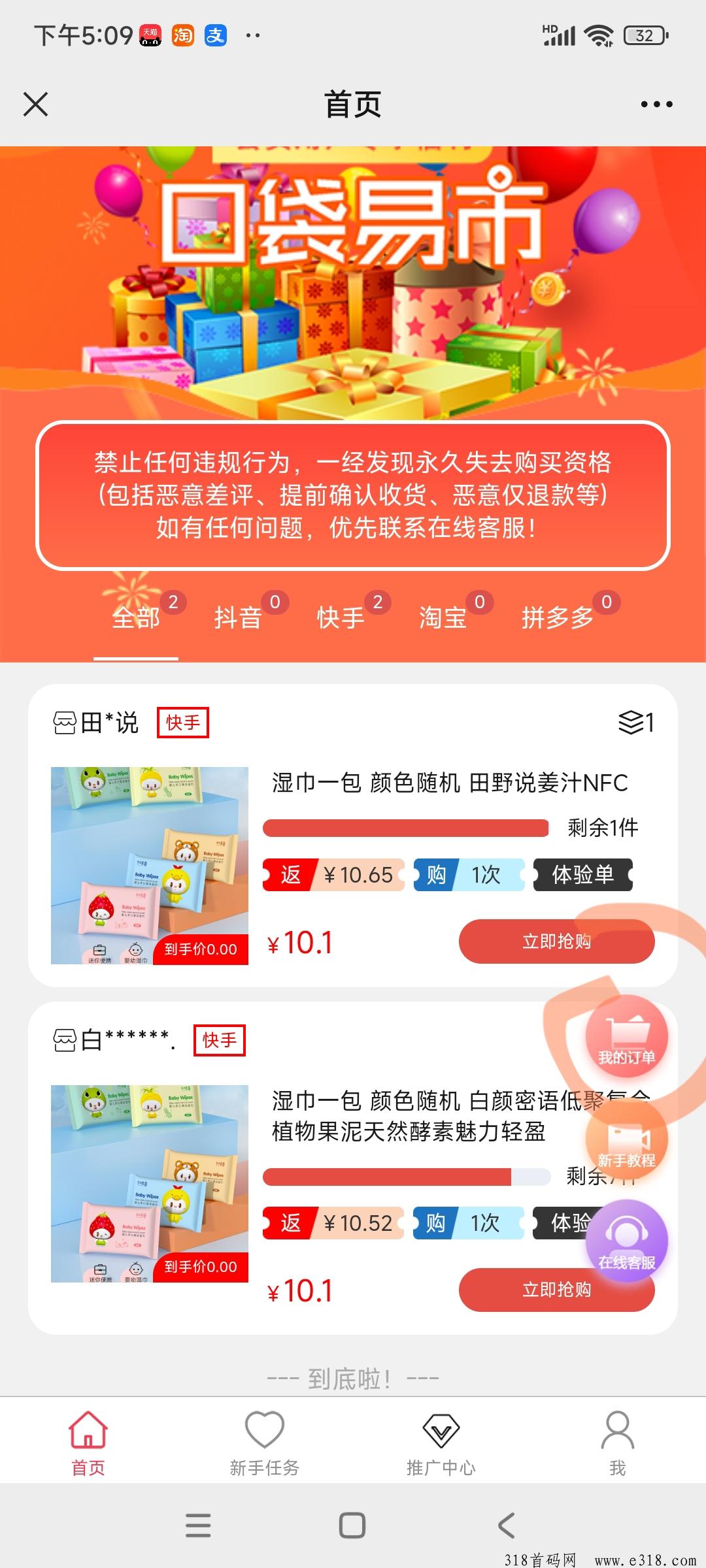The width and height of the screenshot is (706, 1568).
Task: Tap 立即抢购 for the 白****** wipes
Action: (x=556, y=1289)
